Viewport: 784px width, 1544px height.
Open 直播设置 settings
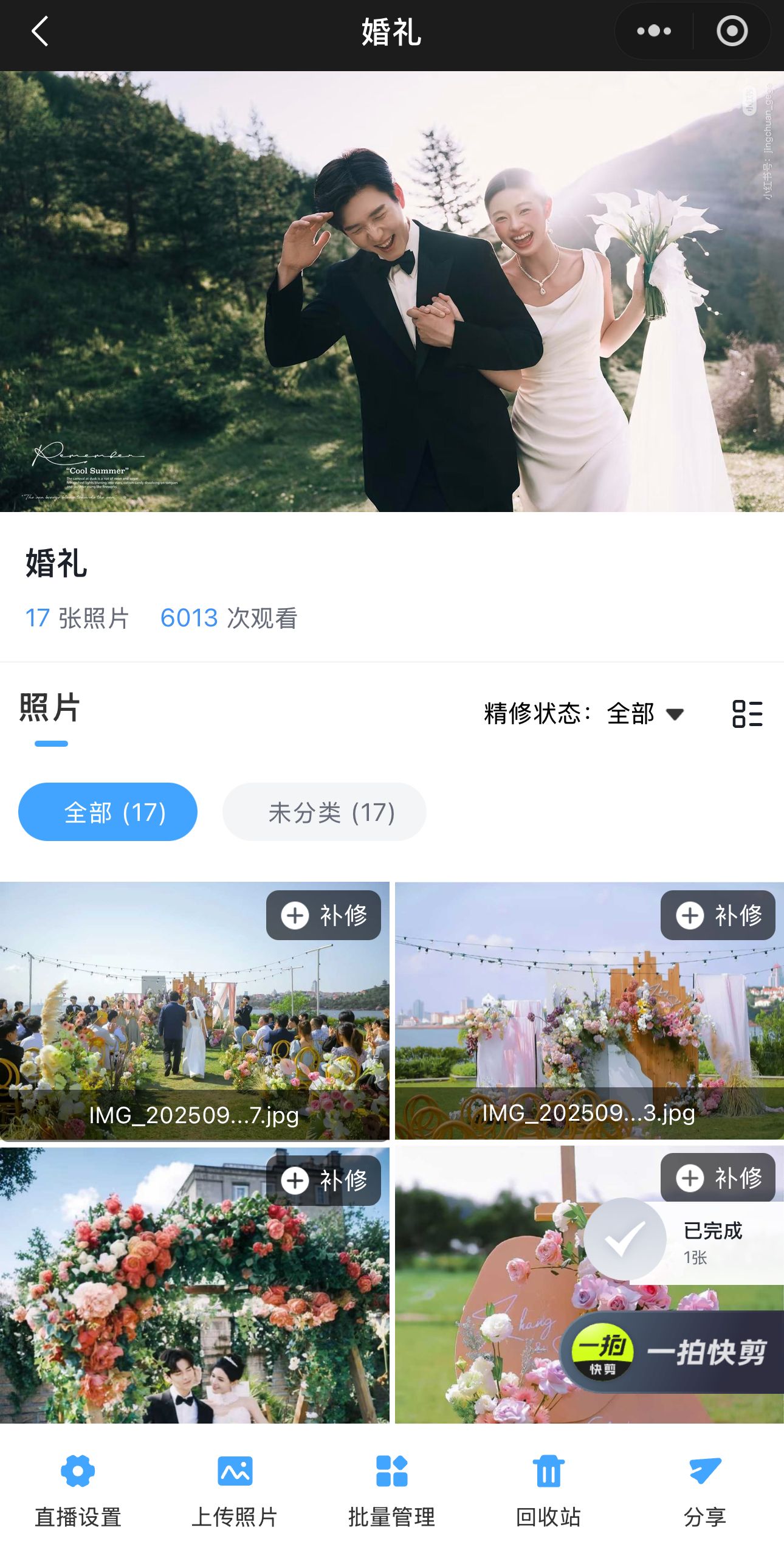[x=78, y=1490]
